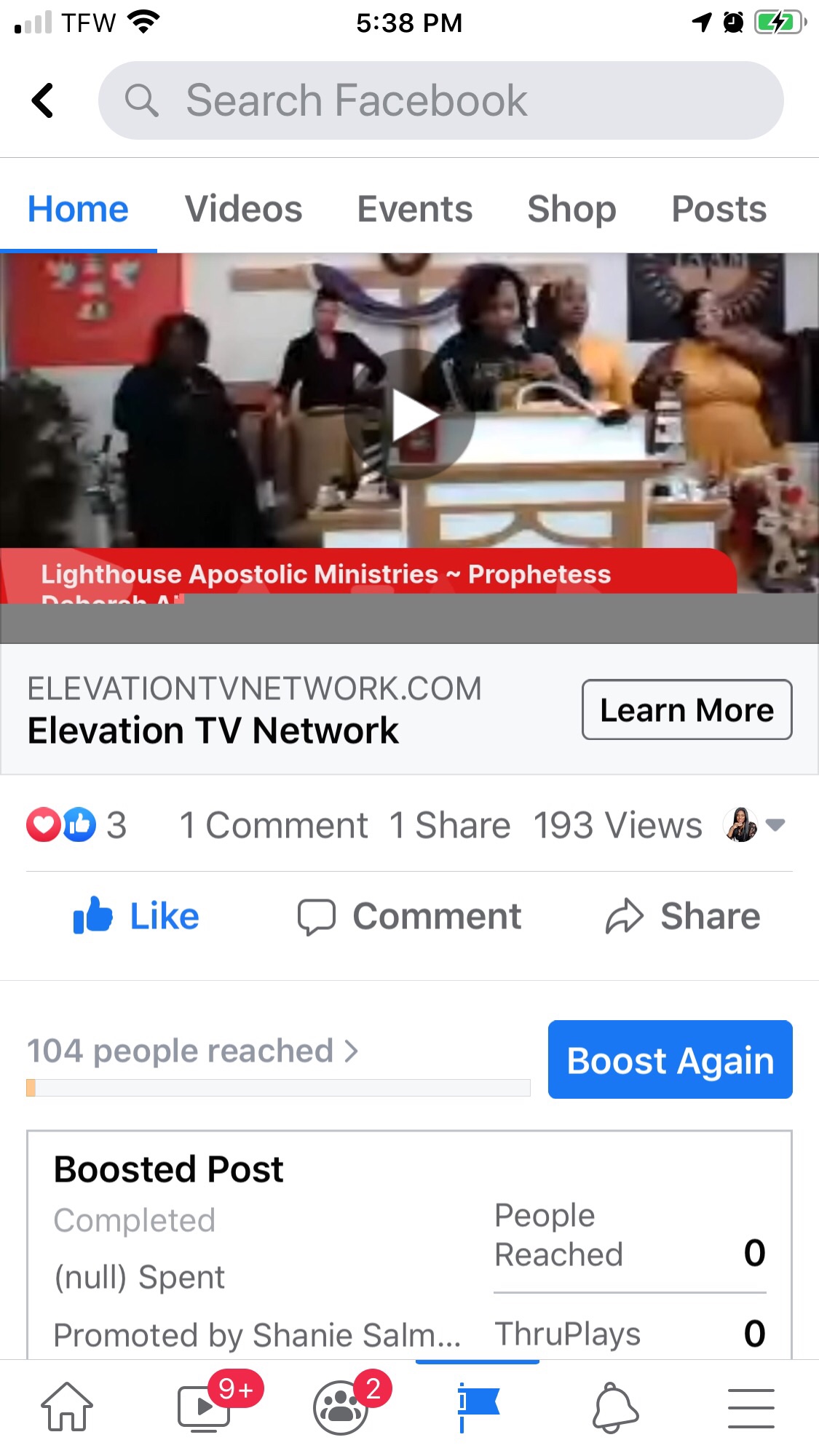
Task: Comment on this post
Action: pyautogui.click(x=409, y=915)
